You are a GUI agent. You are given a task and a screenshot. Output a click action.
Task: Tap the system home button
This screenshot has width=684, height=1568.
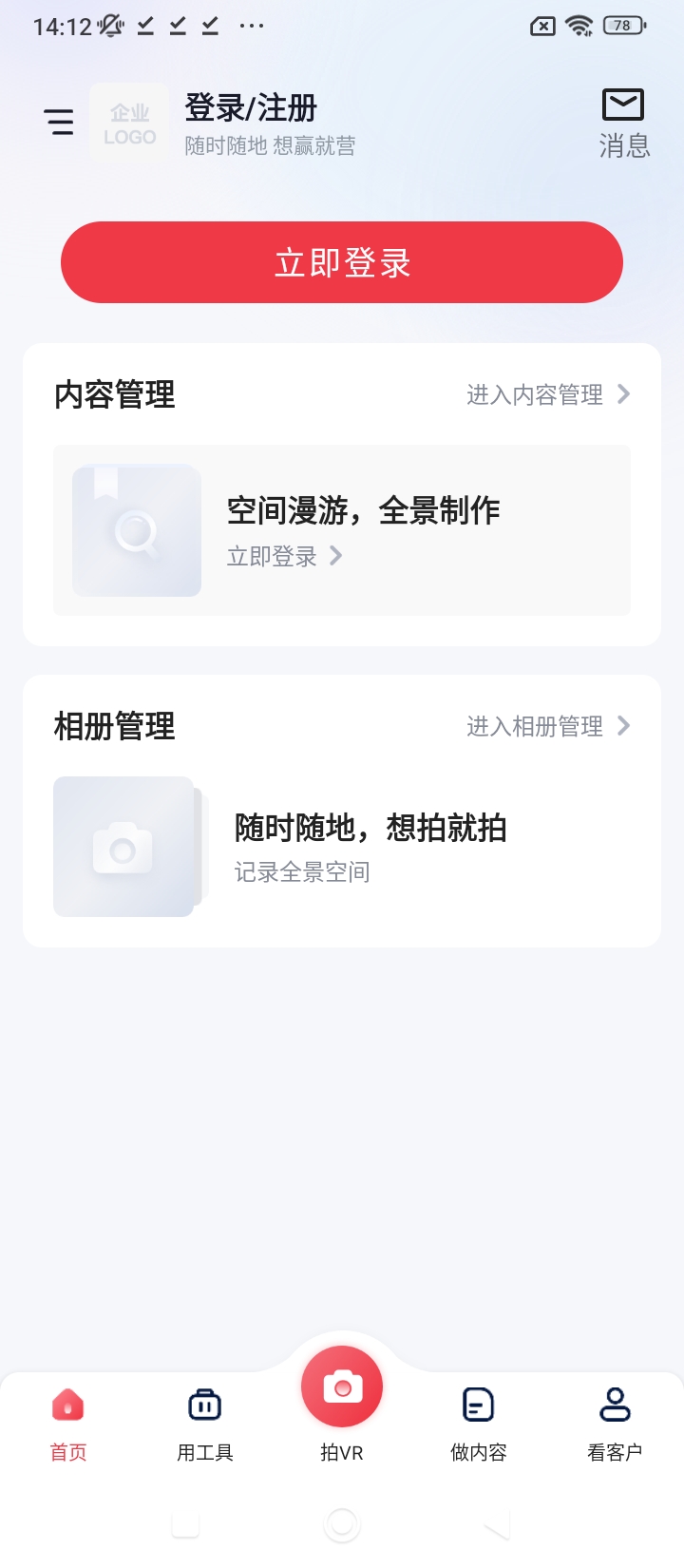(342, 1525)
